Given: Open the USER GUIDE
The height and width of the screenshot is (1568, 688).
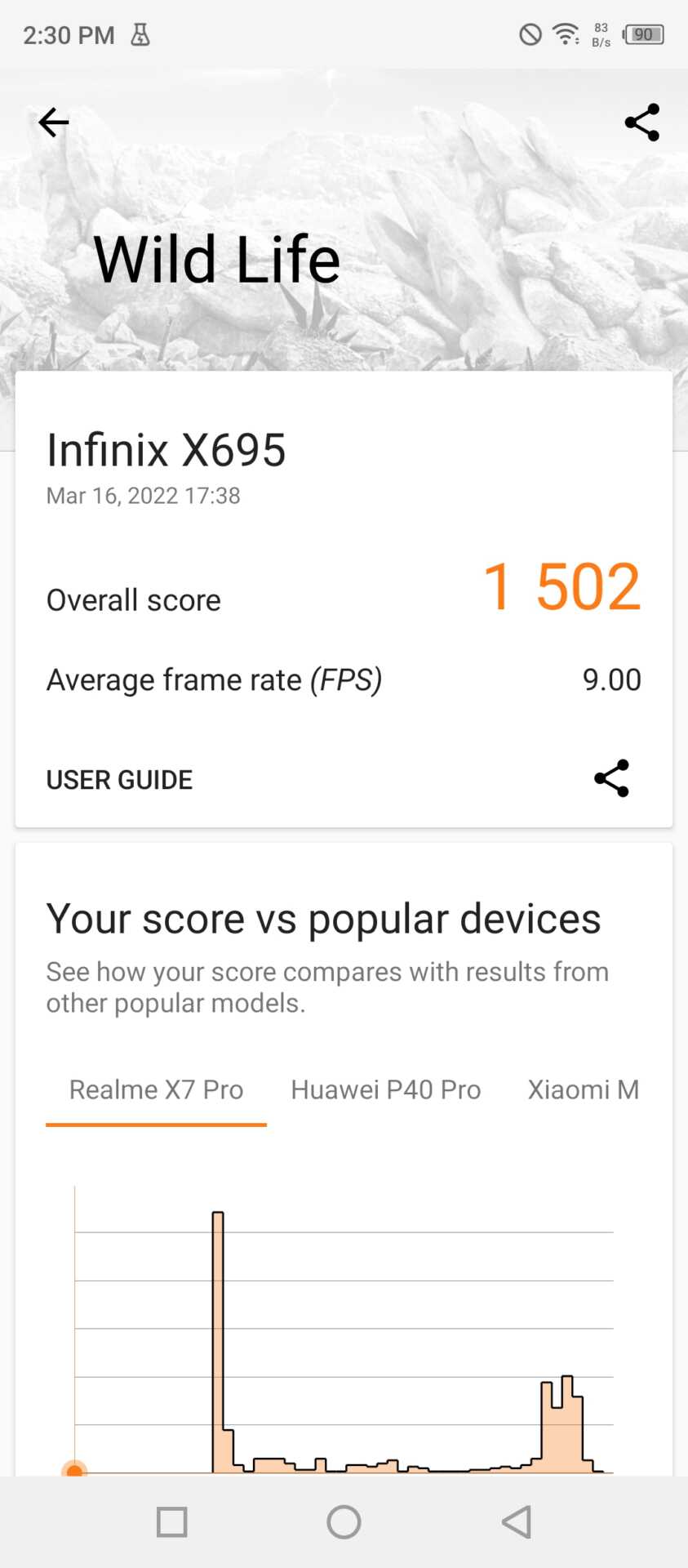Looking at the screenshot, I should tap(119, 780).
